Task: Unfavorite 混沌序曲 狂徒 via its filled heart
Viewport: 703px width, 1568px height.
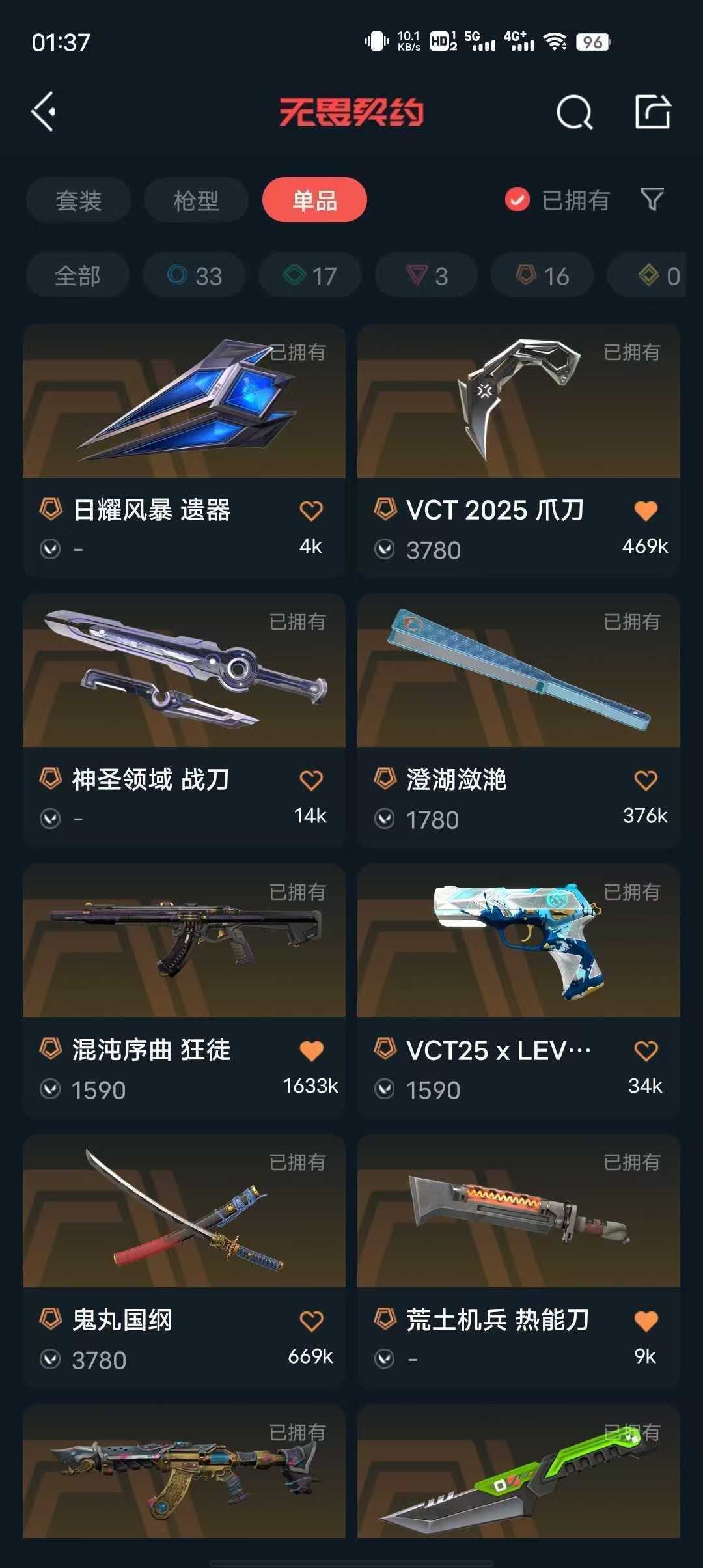Action: coord(312,1050)
